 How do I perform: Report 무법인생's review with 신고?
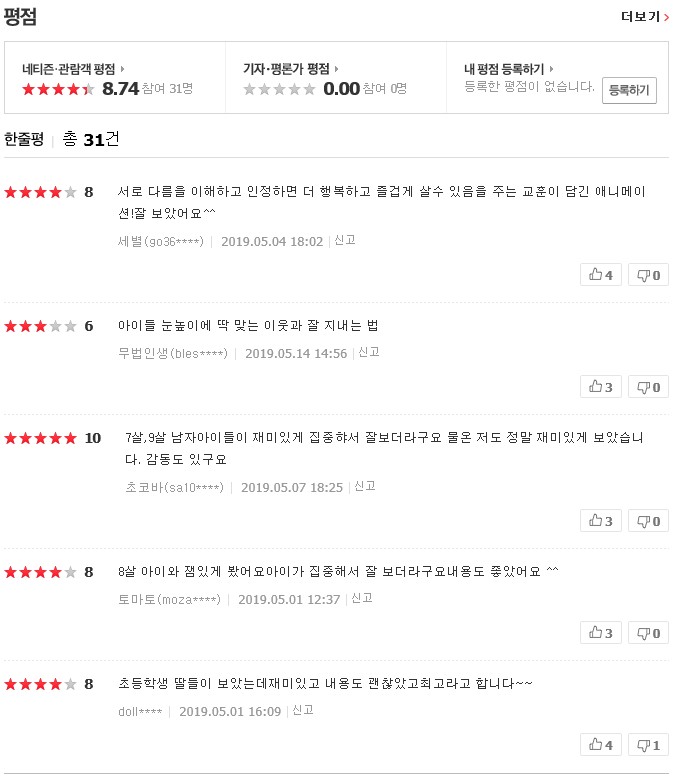pos(368,352)
